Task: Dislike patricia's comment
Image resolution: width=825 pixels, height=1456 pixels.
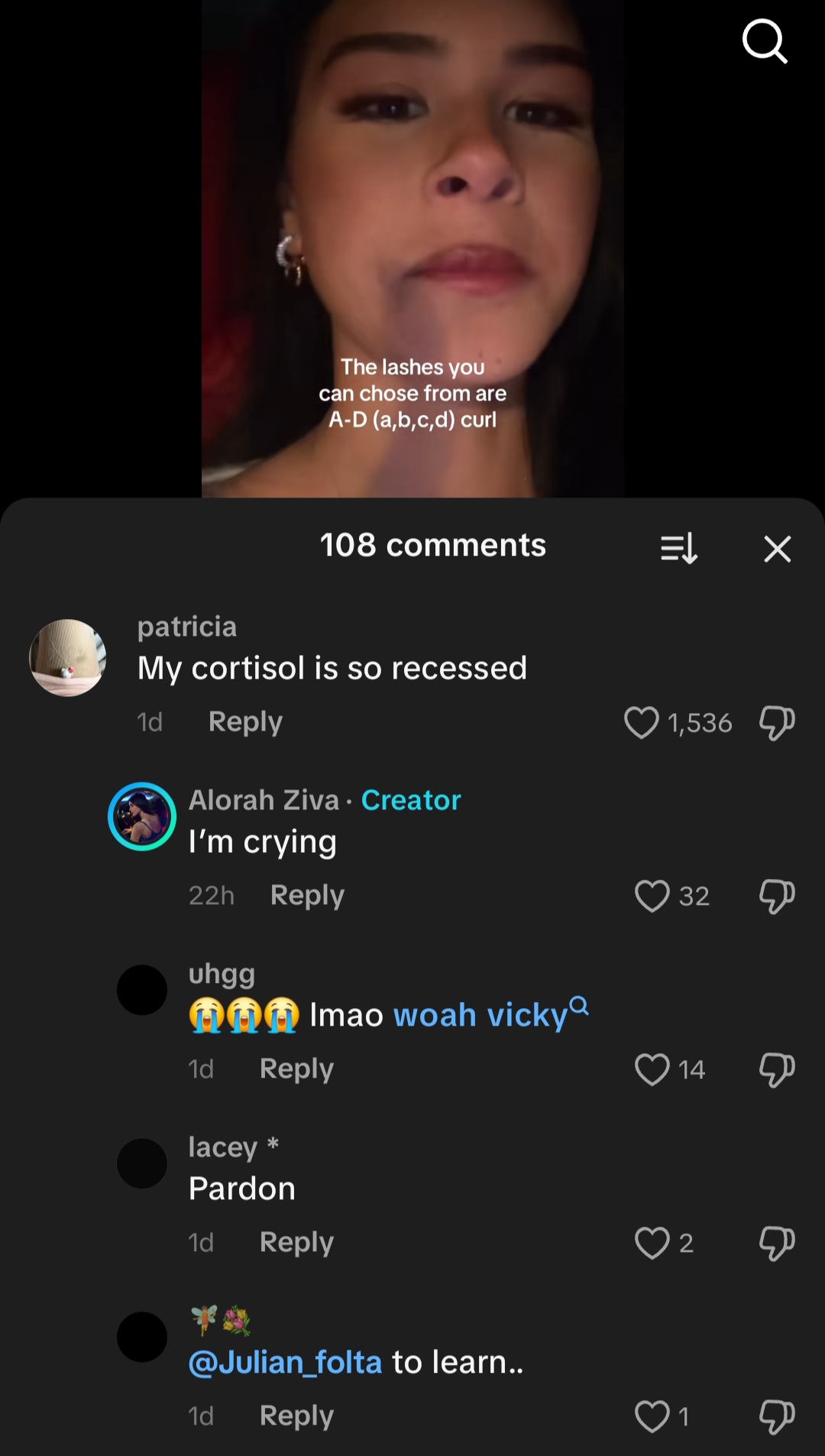Action: point(777,722)
